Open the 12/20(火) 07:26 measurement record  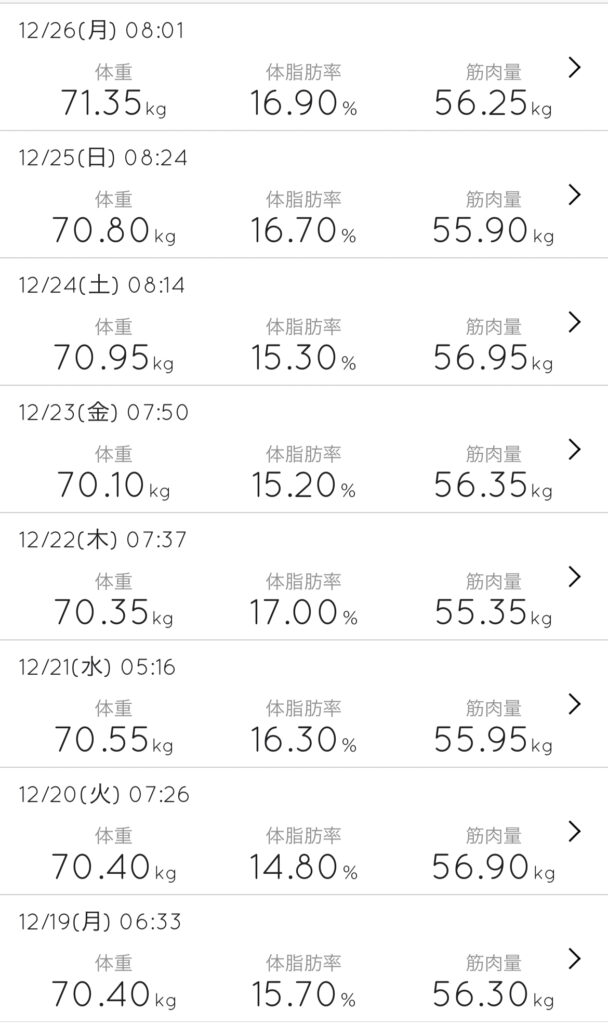[304, 832]
